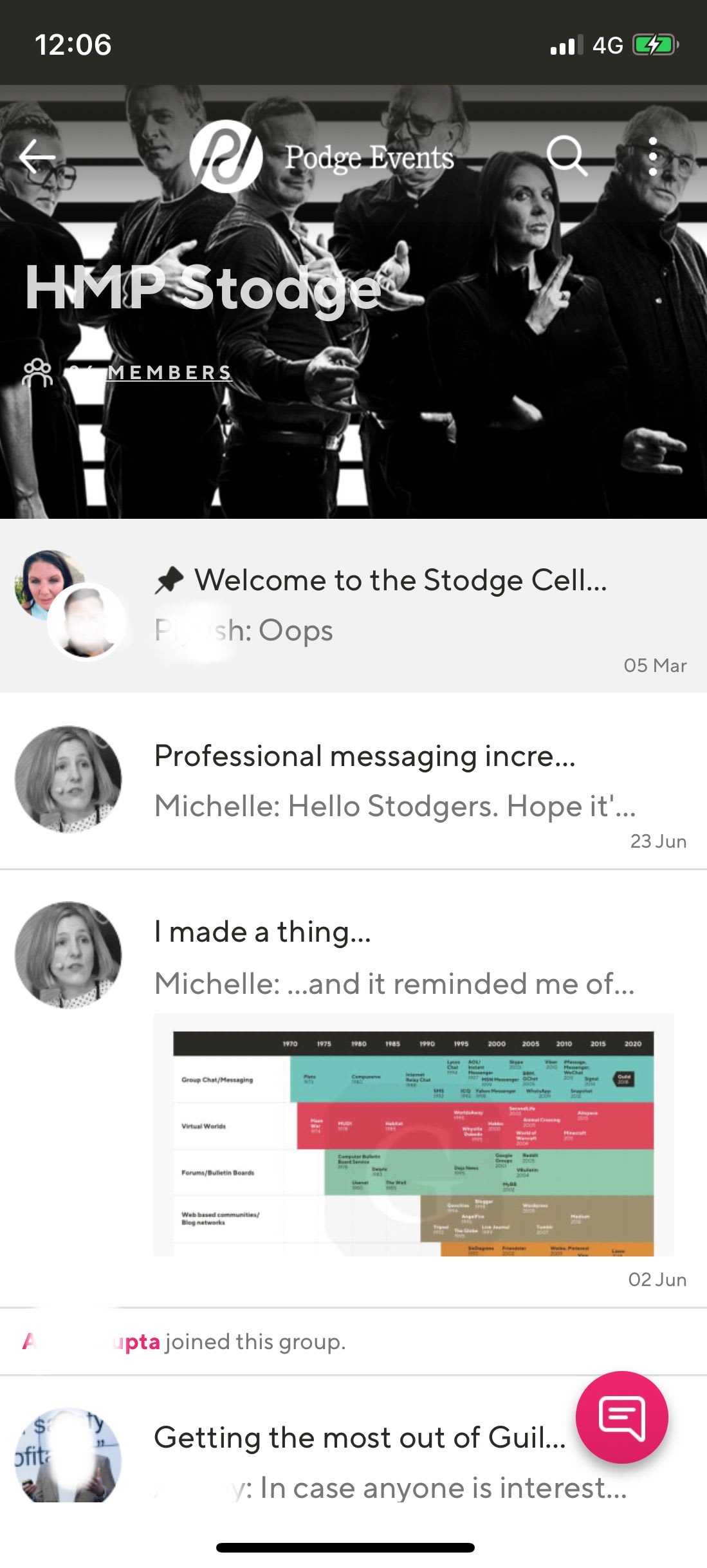
Task: Start a new conversation with the pink button
Action: (x=621, y=1417)
